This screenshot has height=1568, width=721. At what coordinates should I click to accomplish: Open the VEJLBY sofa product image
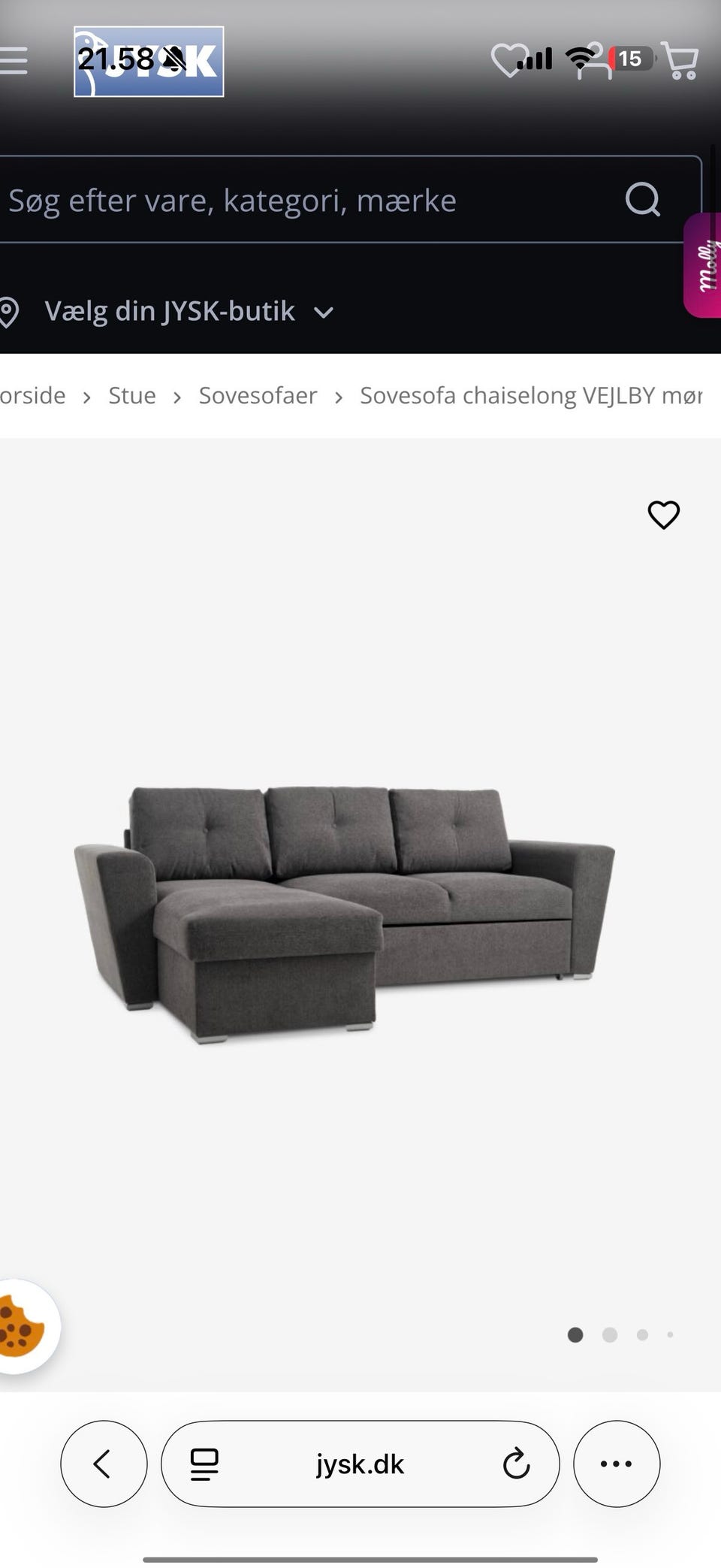pos(344,913)
